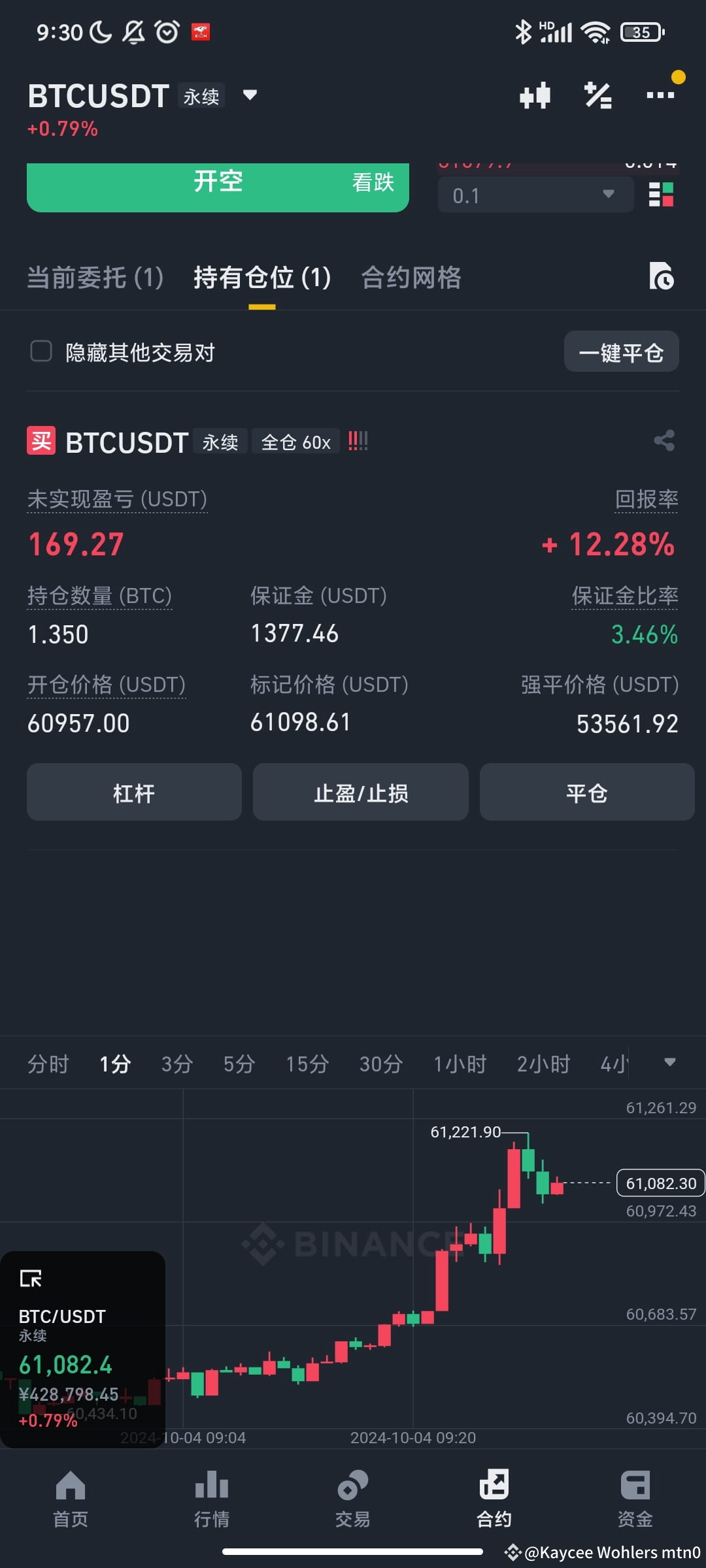
Task: Share the BTCUSDT position
Action: 664,441
